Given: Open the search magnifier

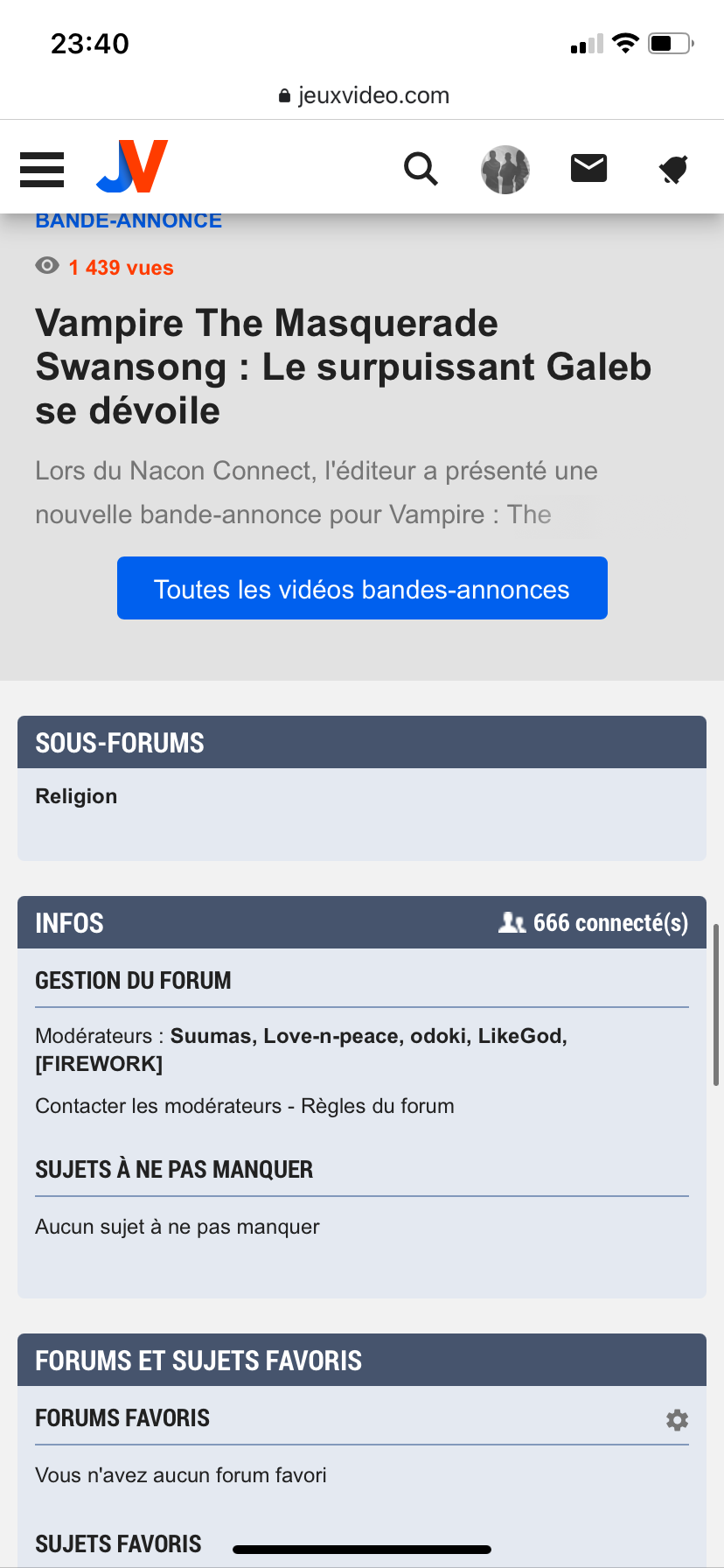Looking at the screenshot, I should [x=421, y=168].
